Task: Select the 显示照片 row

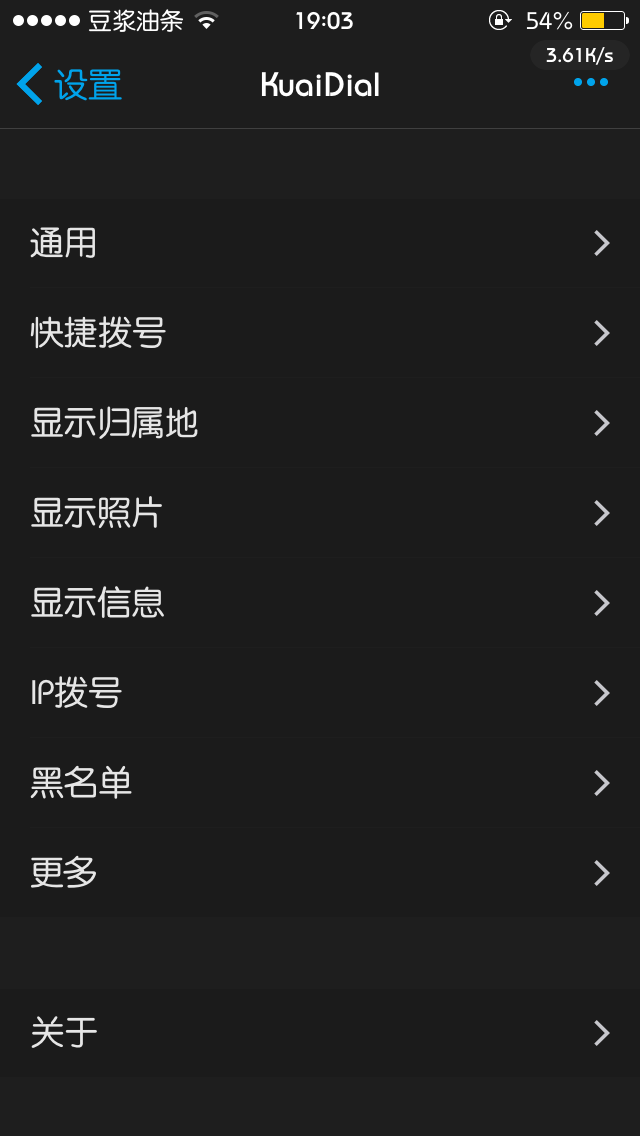Action: 320,513
